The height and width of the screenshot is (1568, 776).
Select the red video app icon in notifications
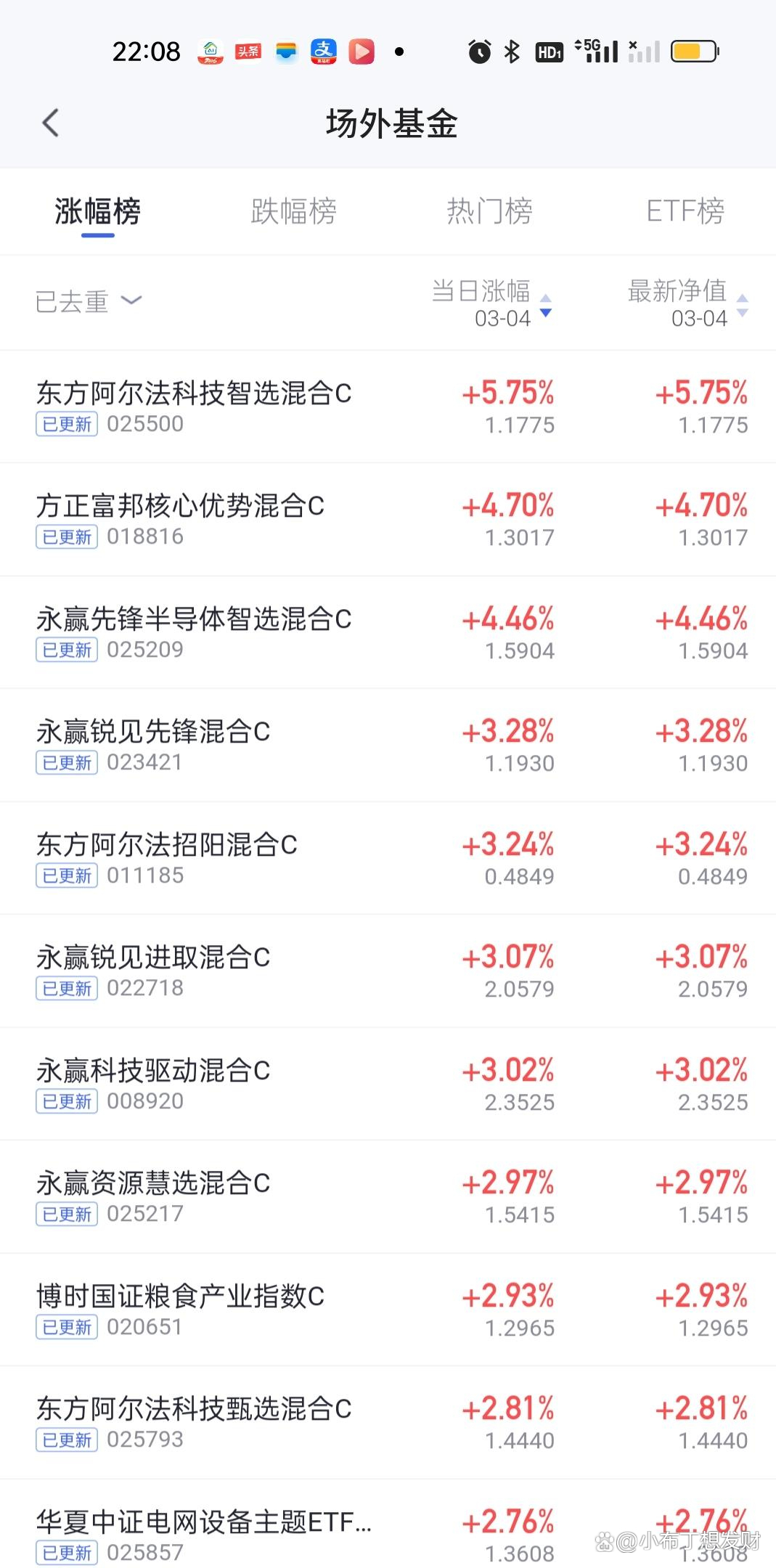(361, 51)
